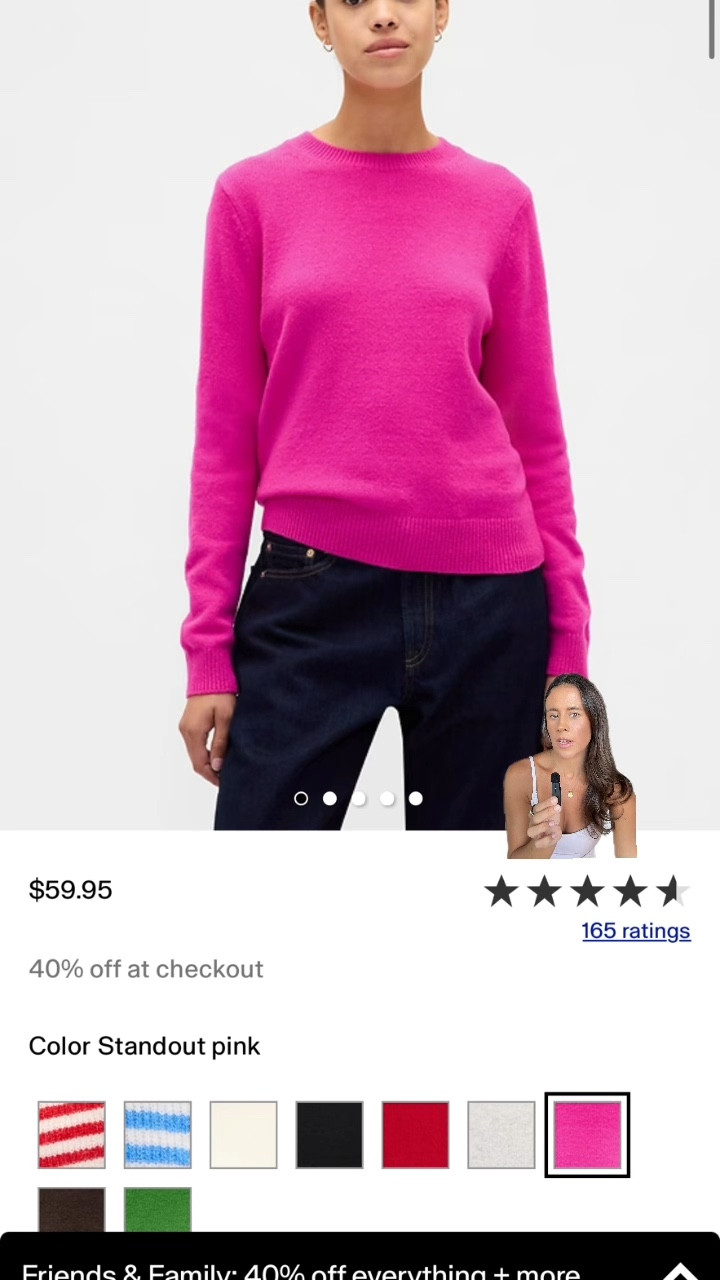Select the first carousel indicator dot
The width and height of the screenshot is (720, 1280).
pyautogui.click(x=301, y=798)
